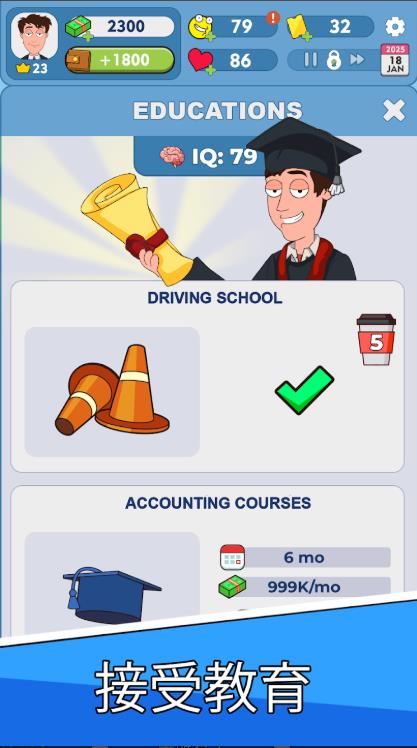
Task: Add happiness via the smiley plus
Action: [210, 36]
